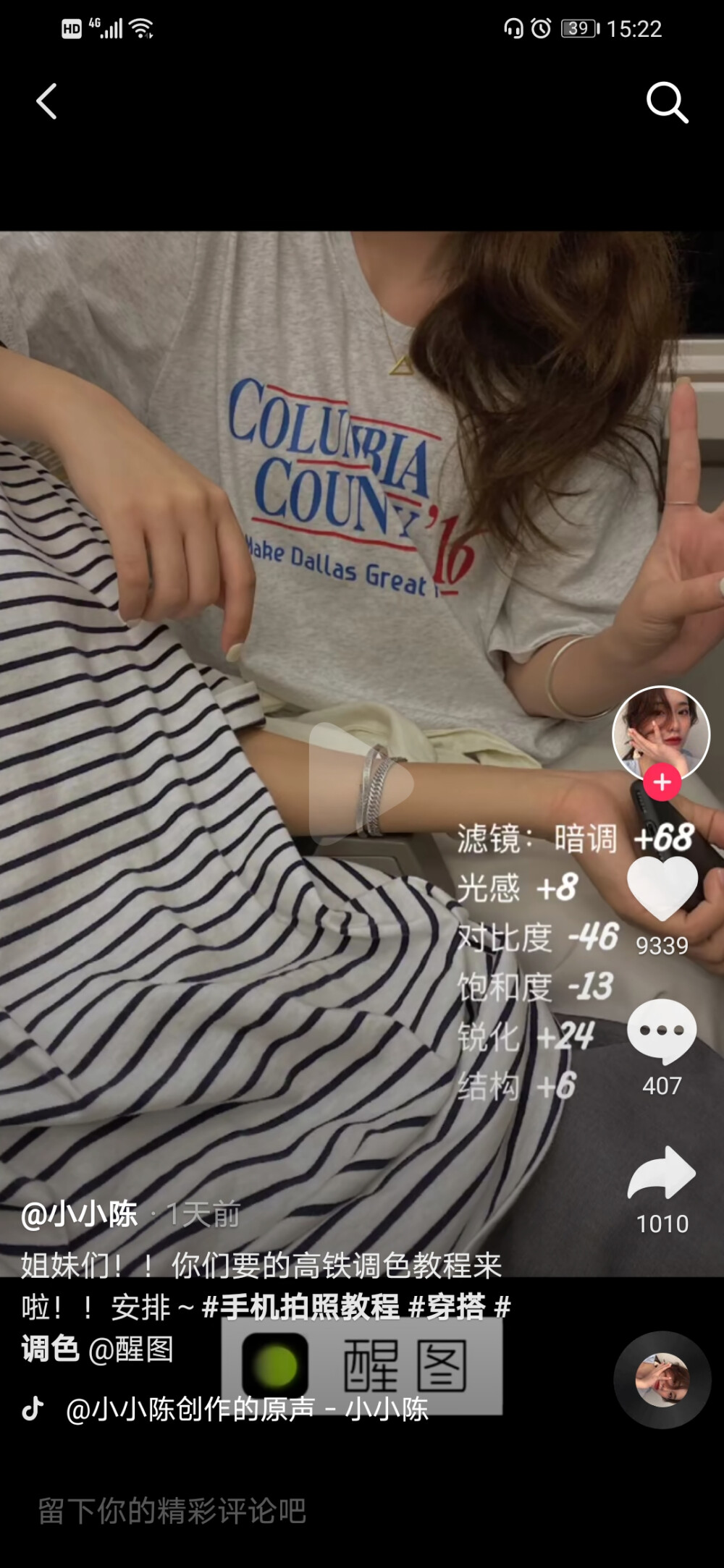Viewport: 724px width, 1568px height.
Task: Open search with the magnifier icon
Action: (x=667, y=103)
